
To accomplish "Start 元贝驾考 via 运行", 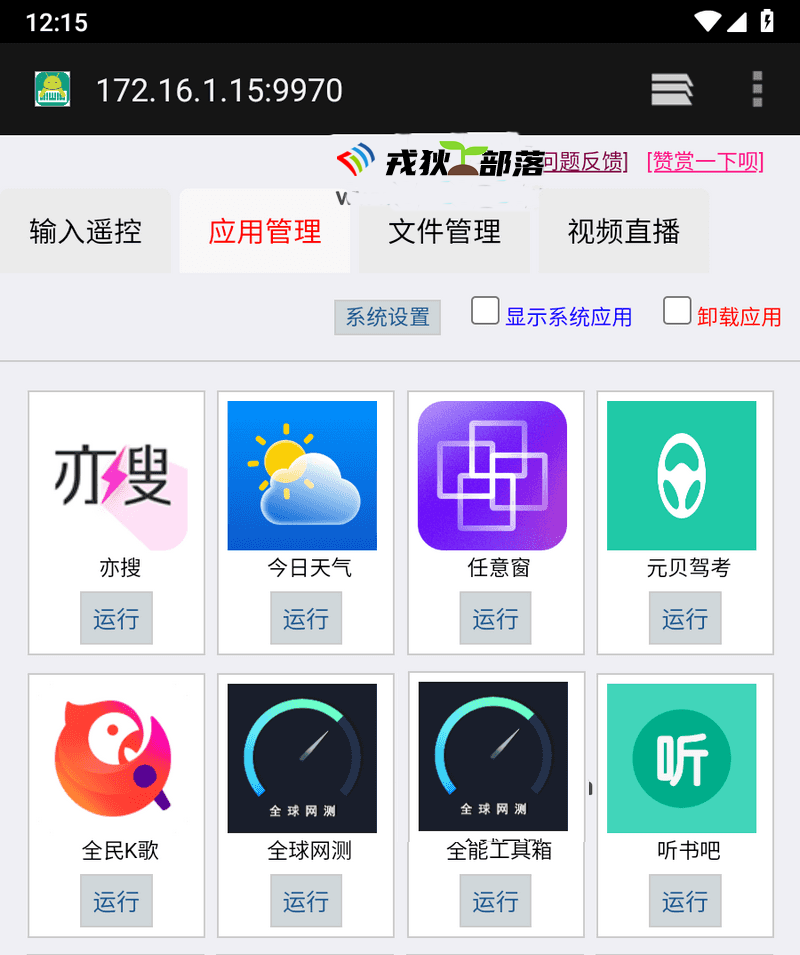I will 685,618.
